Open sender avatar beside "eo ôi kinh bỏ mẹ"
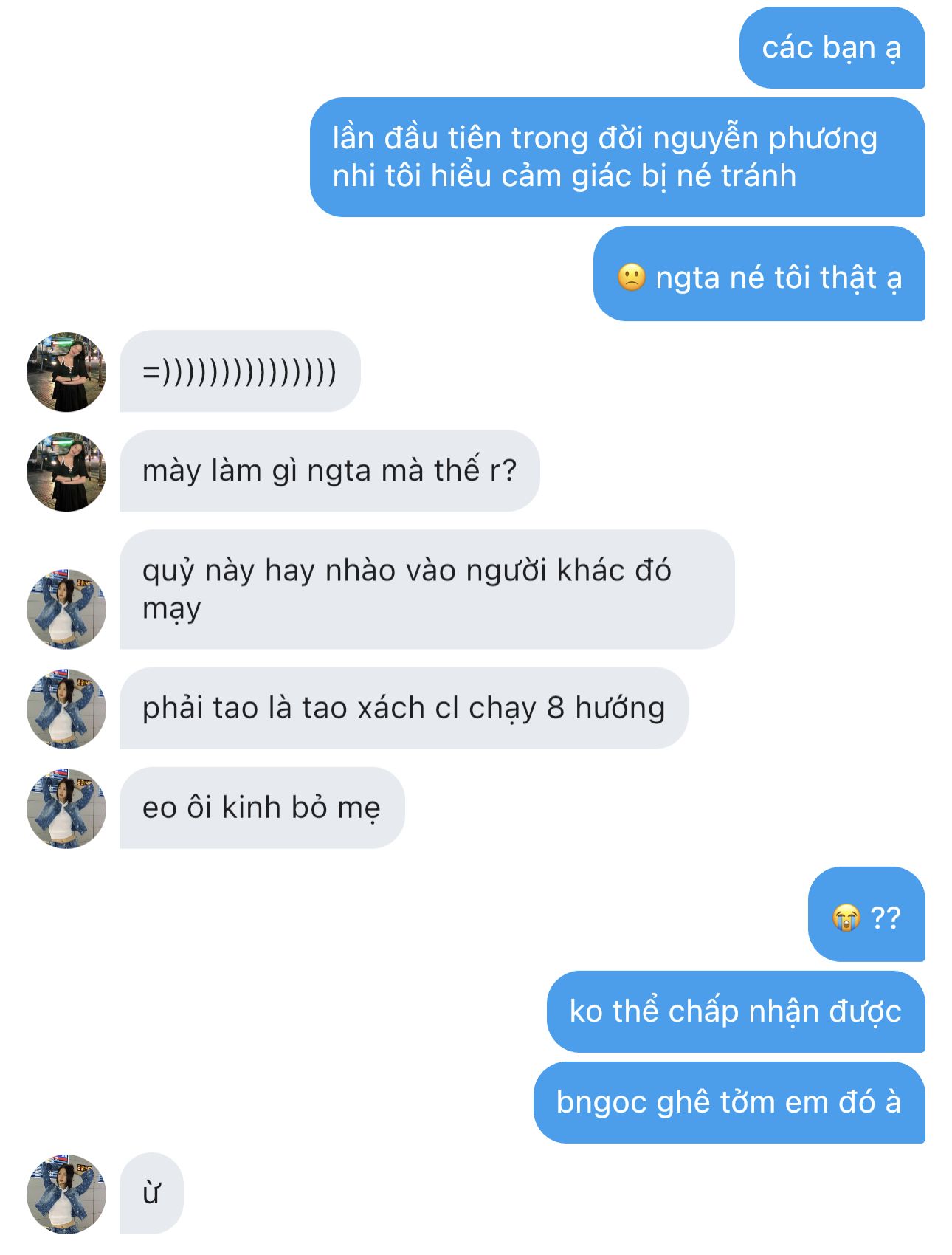This screenshot has height=1255, width=952. pos(66,808)
